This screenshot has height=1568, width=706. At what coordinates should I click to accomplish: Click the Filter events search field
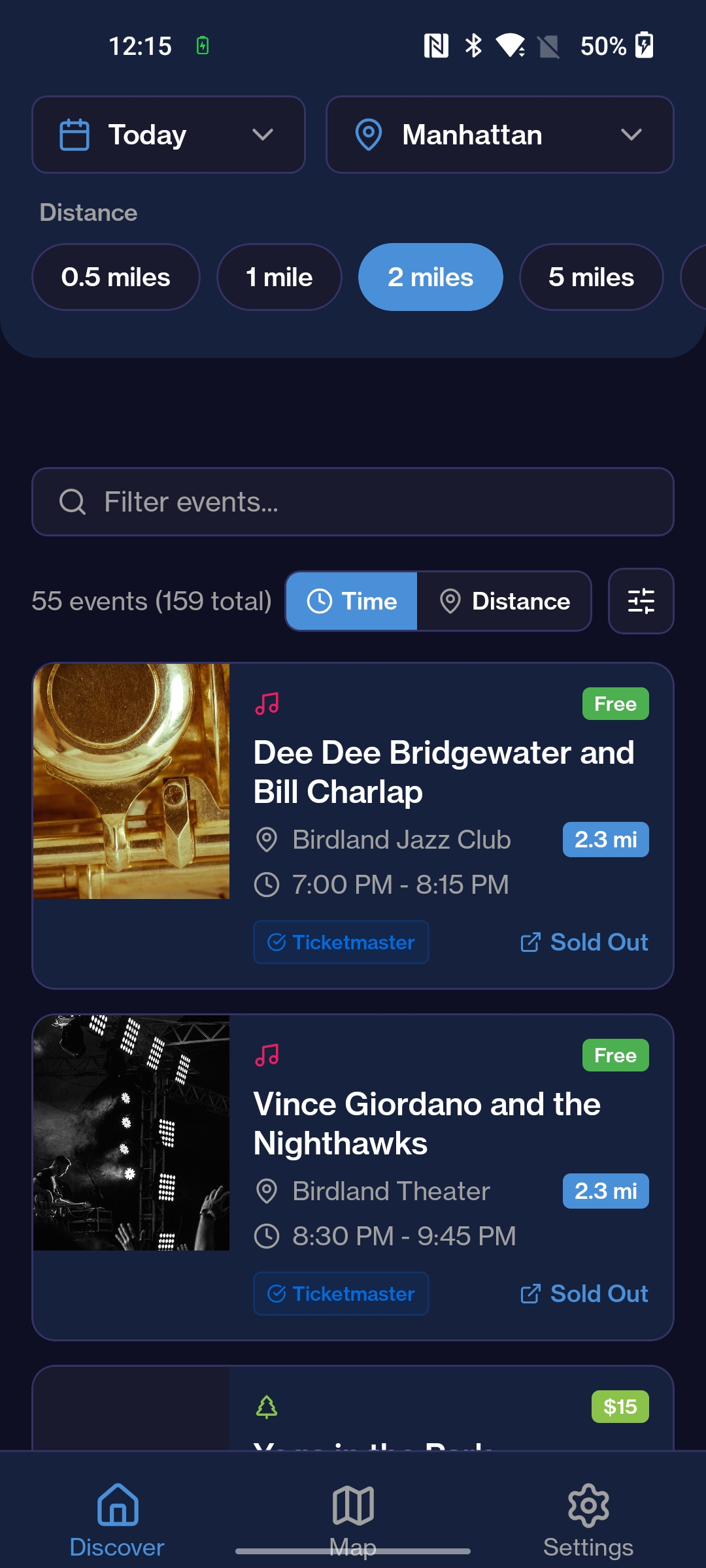353,502
